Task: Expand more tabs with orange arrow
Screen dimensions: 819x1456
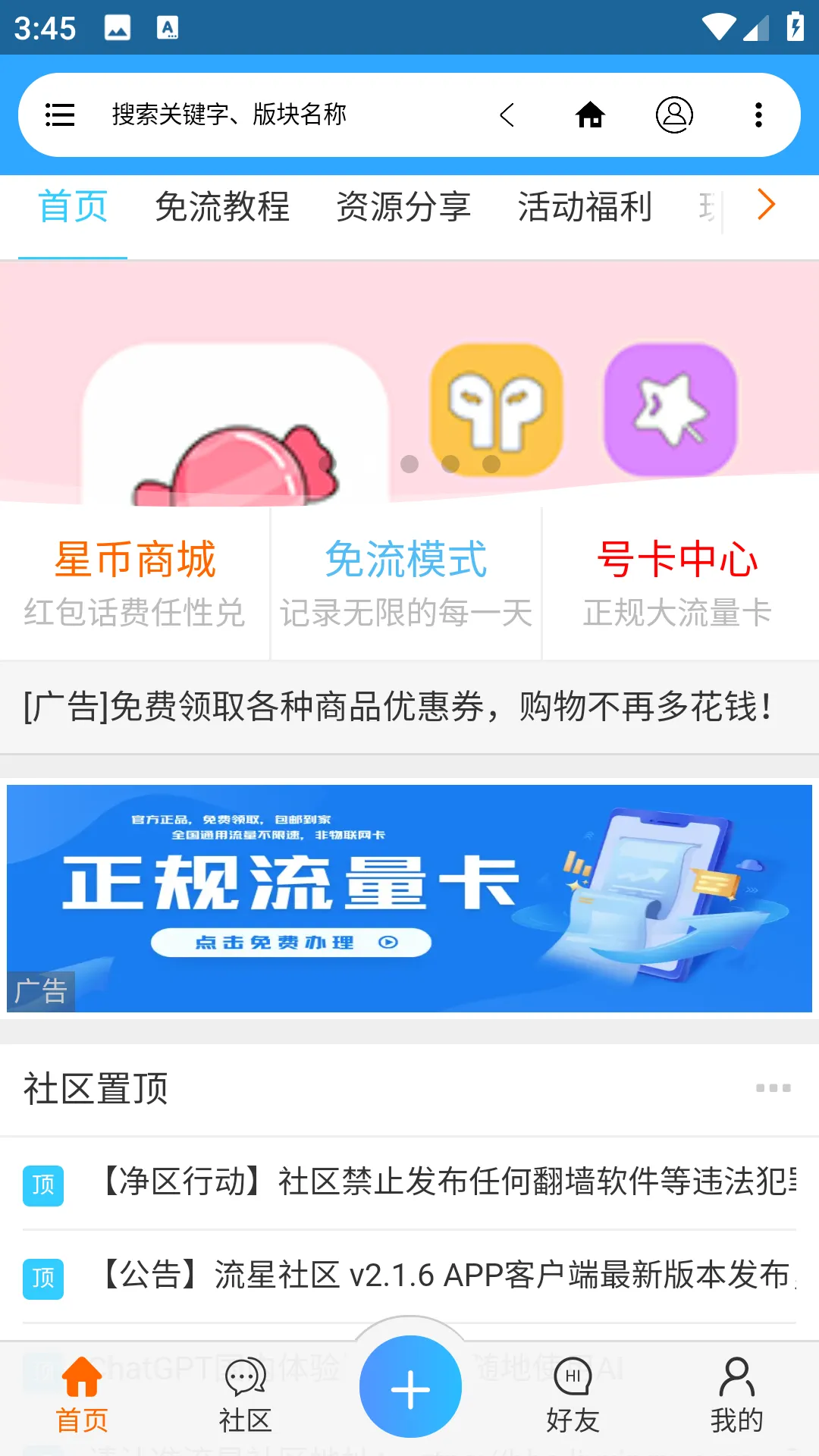Action: [x=766, y=206]
